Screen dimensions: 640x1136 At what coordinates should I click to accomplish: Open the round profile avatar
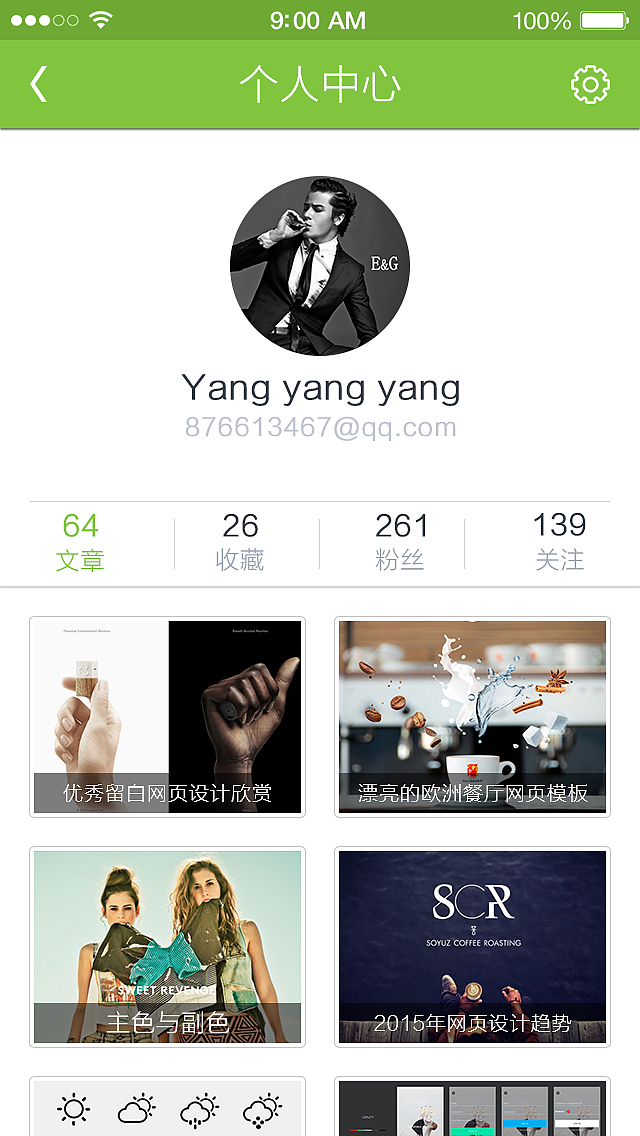tap(320, 266)
